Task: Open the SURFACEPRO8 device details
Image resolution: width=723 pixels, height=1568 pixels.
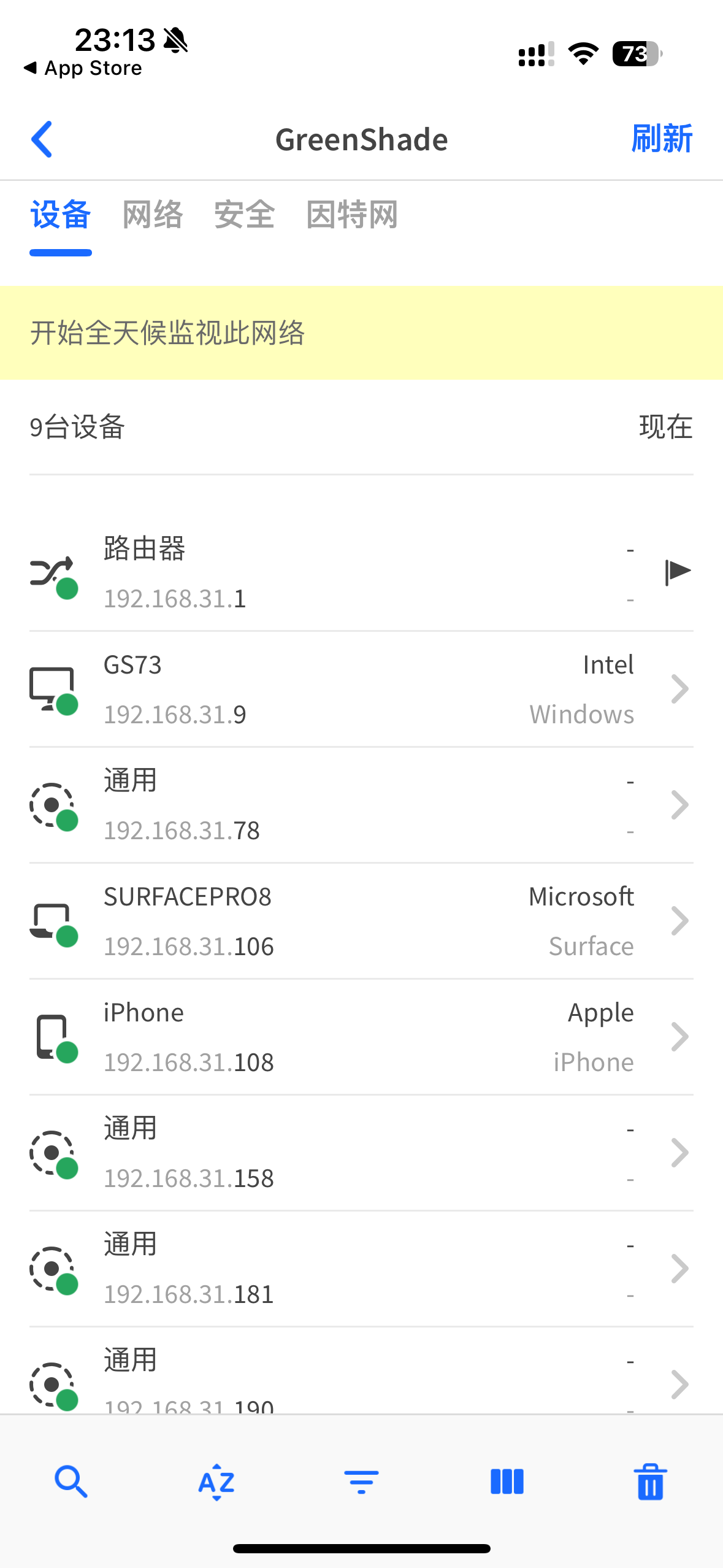Action: point(361,921)
